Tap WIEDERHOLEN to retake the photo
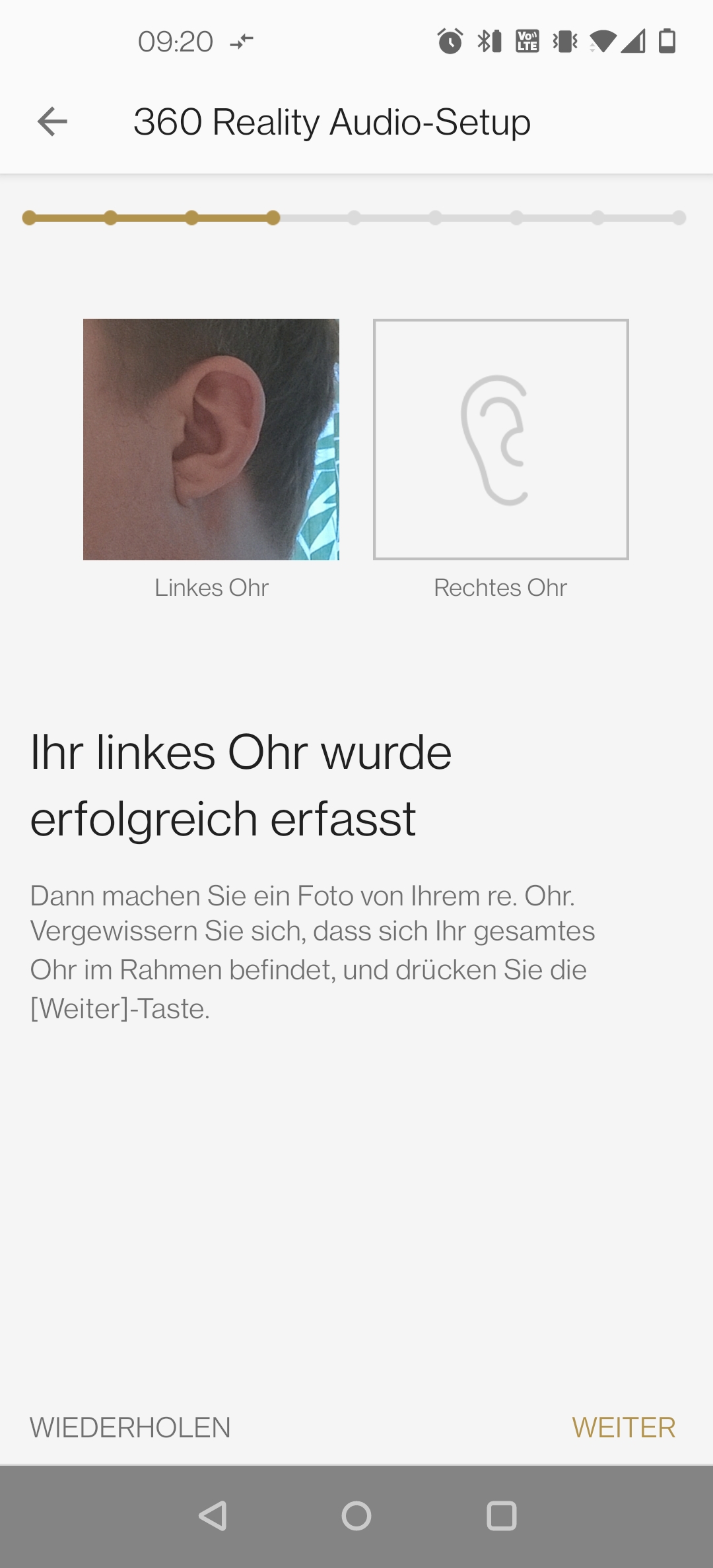The height and width of the screenshot is (1568, 713). [x=130, y=1427]
